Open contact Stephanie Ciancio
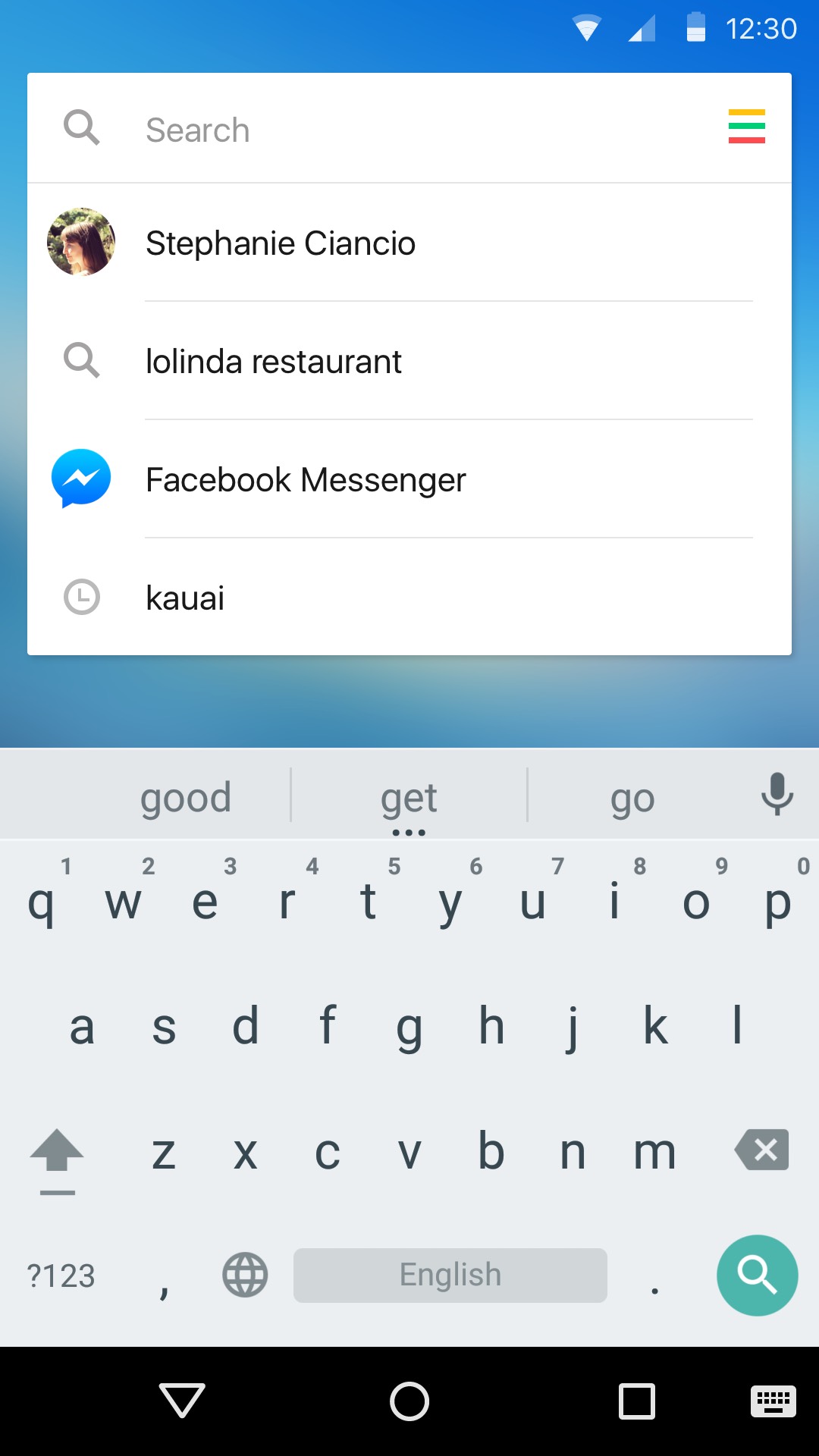The width and height of the screenshot is (819, 1456). (x=409, y=243)
